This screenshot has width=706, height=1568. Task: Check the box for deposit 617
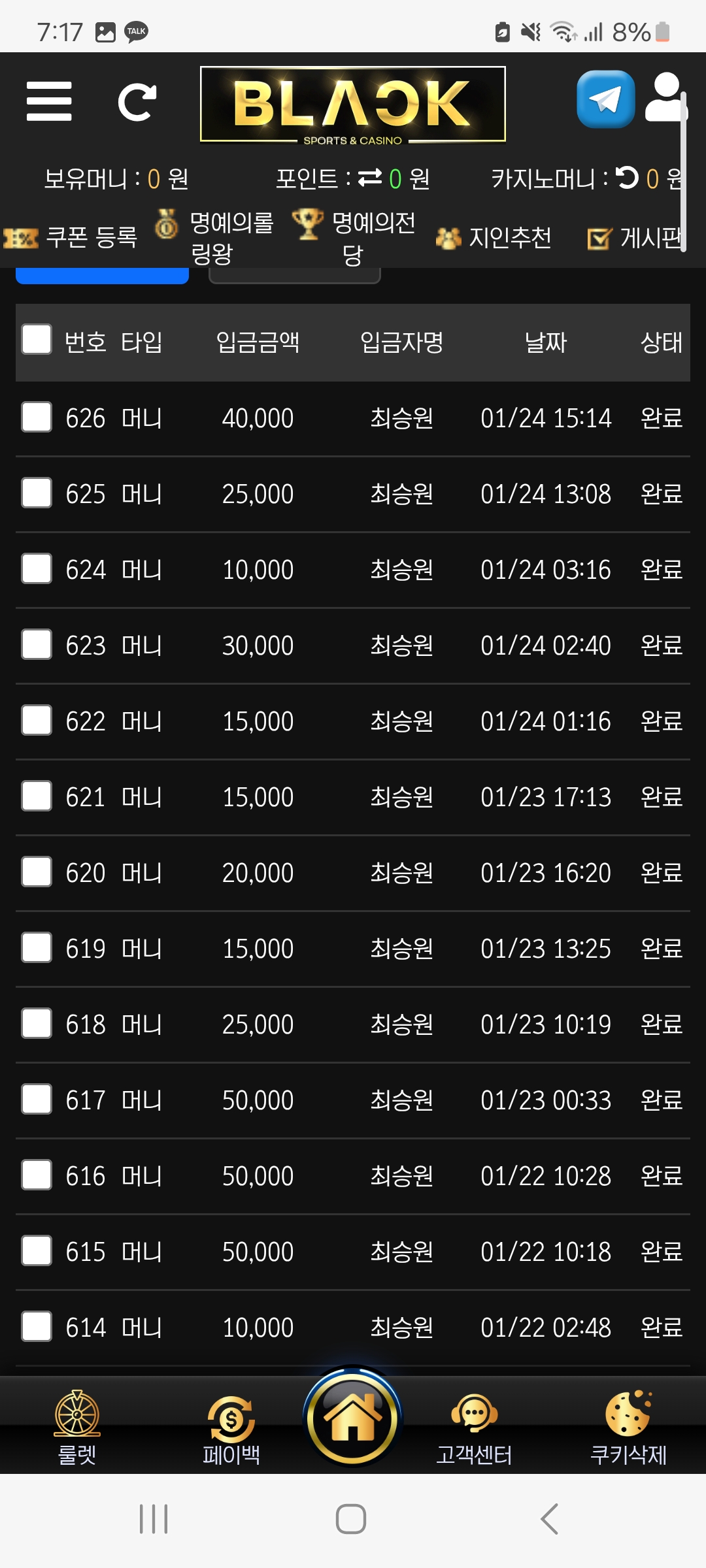(x=37, y=1099)
